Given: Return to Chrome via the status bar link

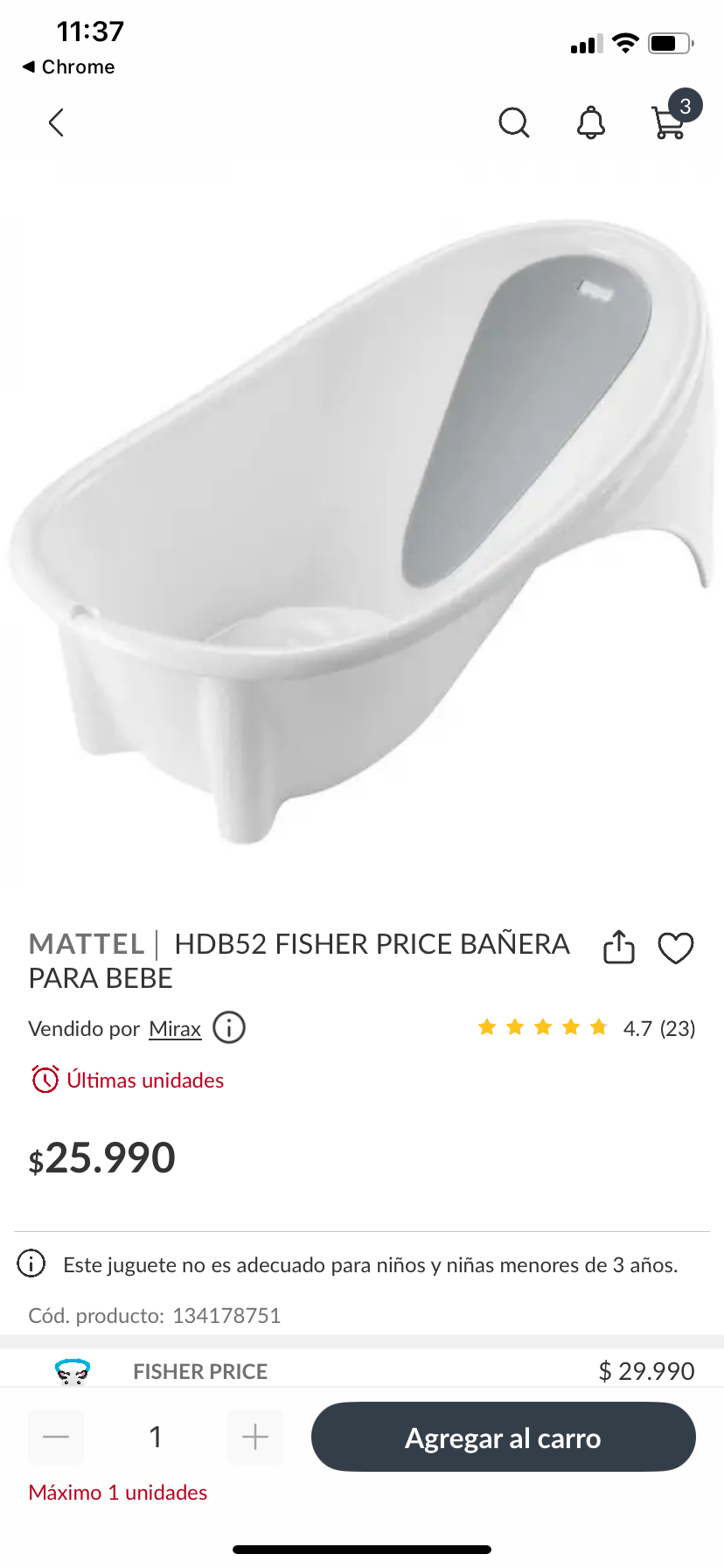Looking at the screenshot, I should [68, 66].
